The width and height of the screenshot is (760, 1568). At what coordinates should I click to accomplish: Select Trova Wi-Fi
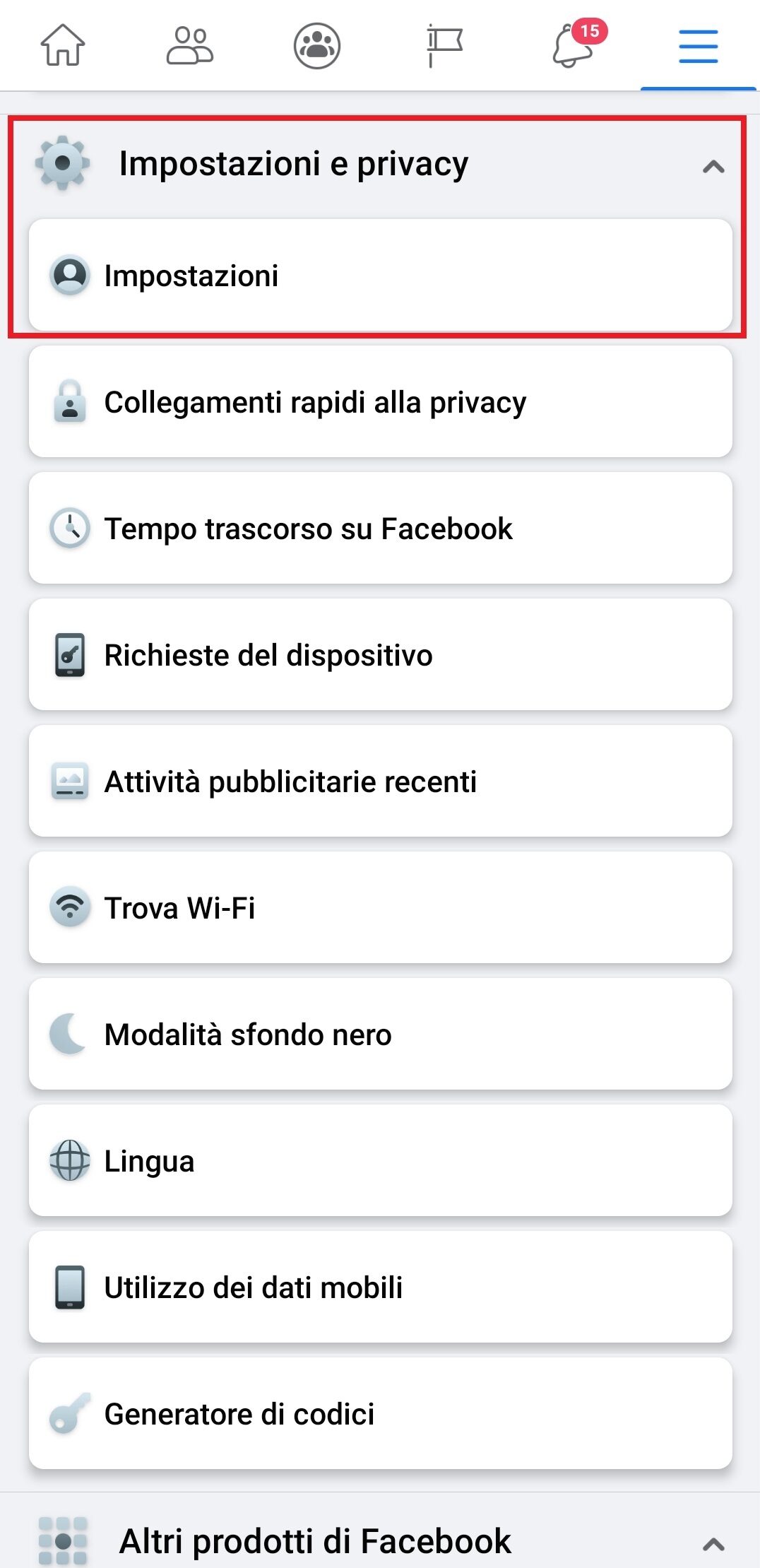coord(381,907)
